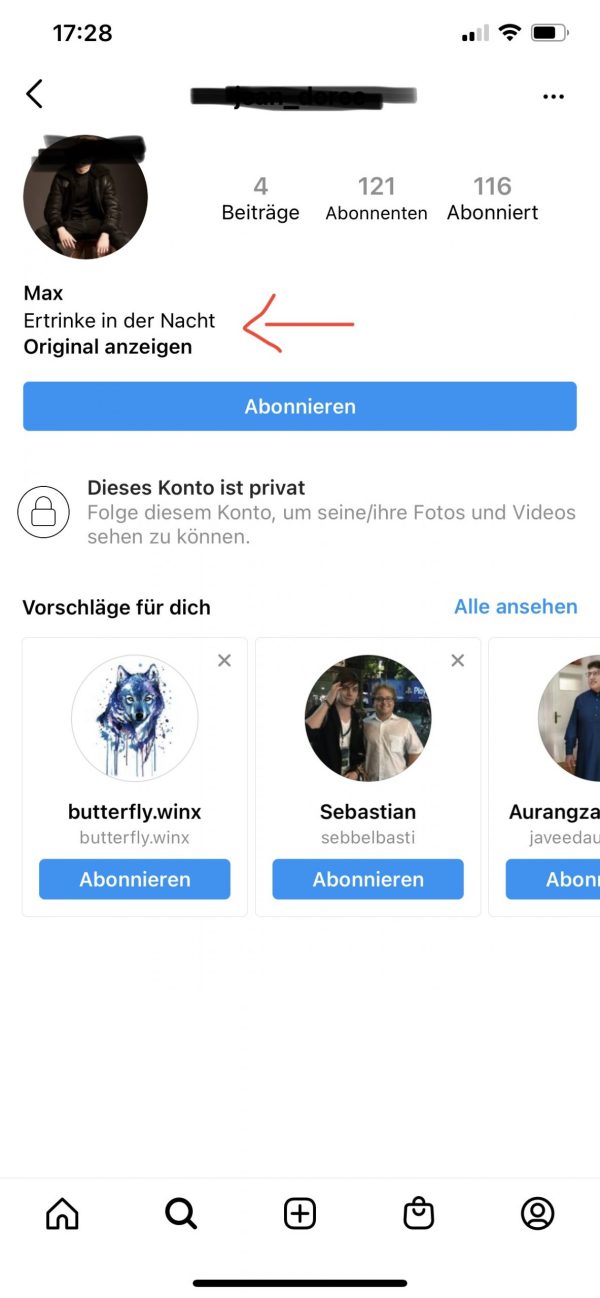The height and width of the screenshot is (1298, 600).
Task: Open butterfly.winx profile card
Action: tap(135, 717)
